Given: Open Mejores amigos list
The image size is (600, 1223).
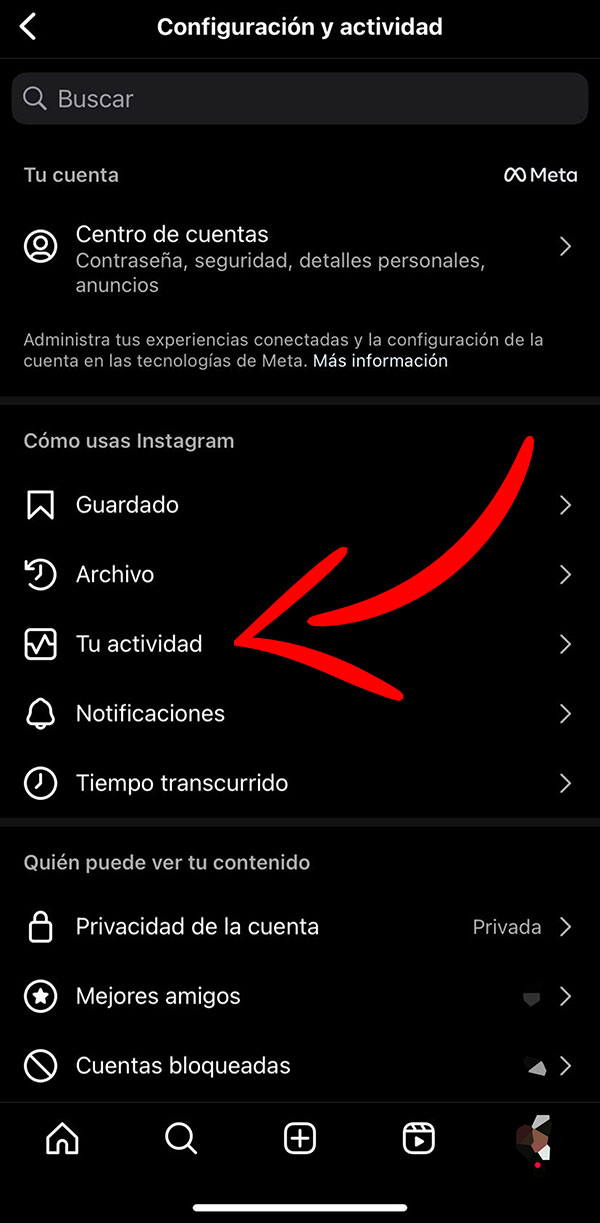Looking at the screenshot, I should tap(300, 997).
